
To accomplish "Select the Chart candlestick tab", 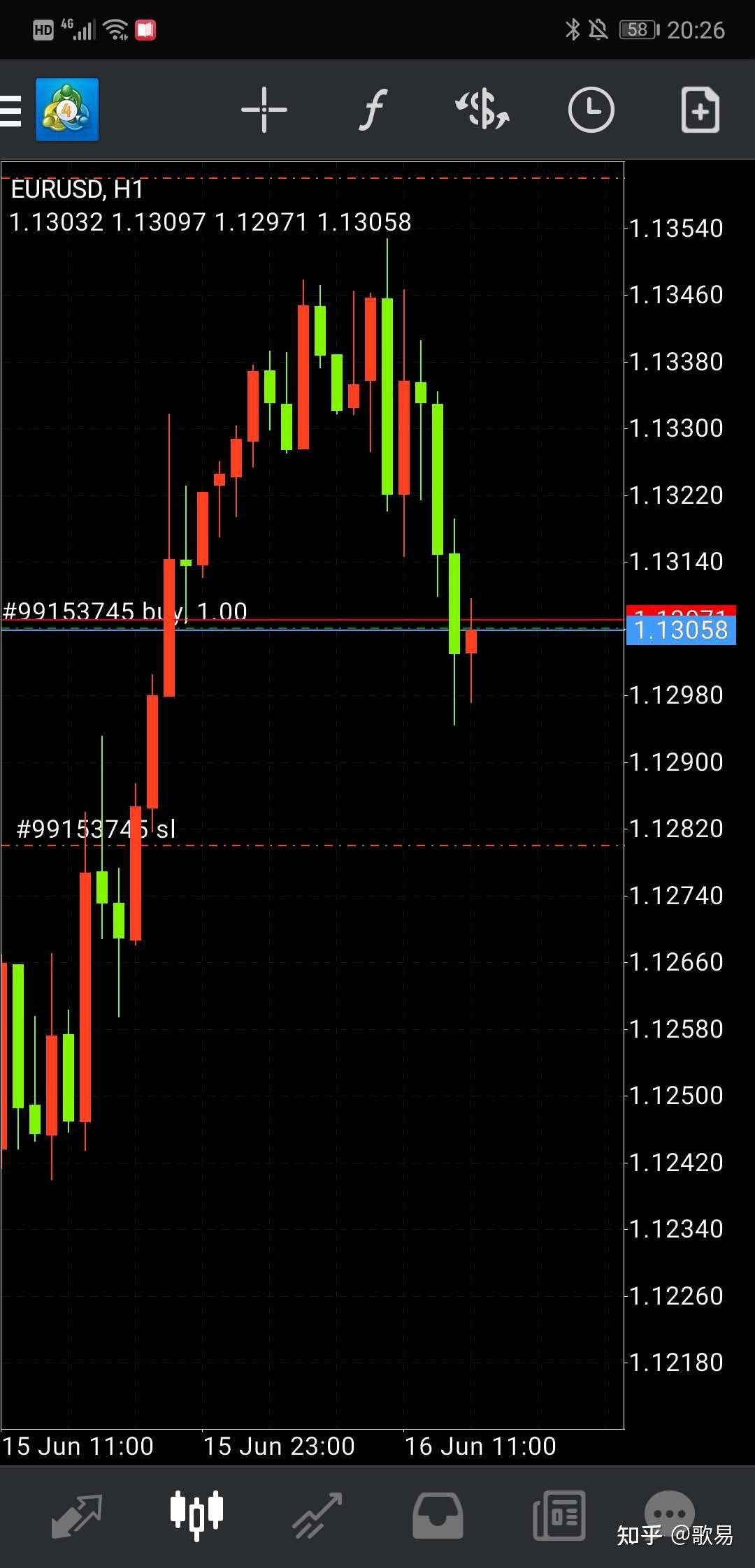I will point(196,1515).
